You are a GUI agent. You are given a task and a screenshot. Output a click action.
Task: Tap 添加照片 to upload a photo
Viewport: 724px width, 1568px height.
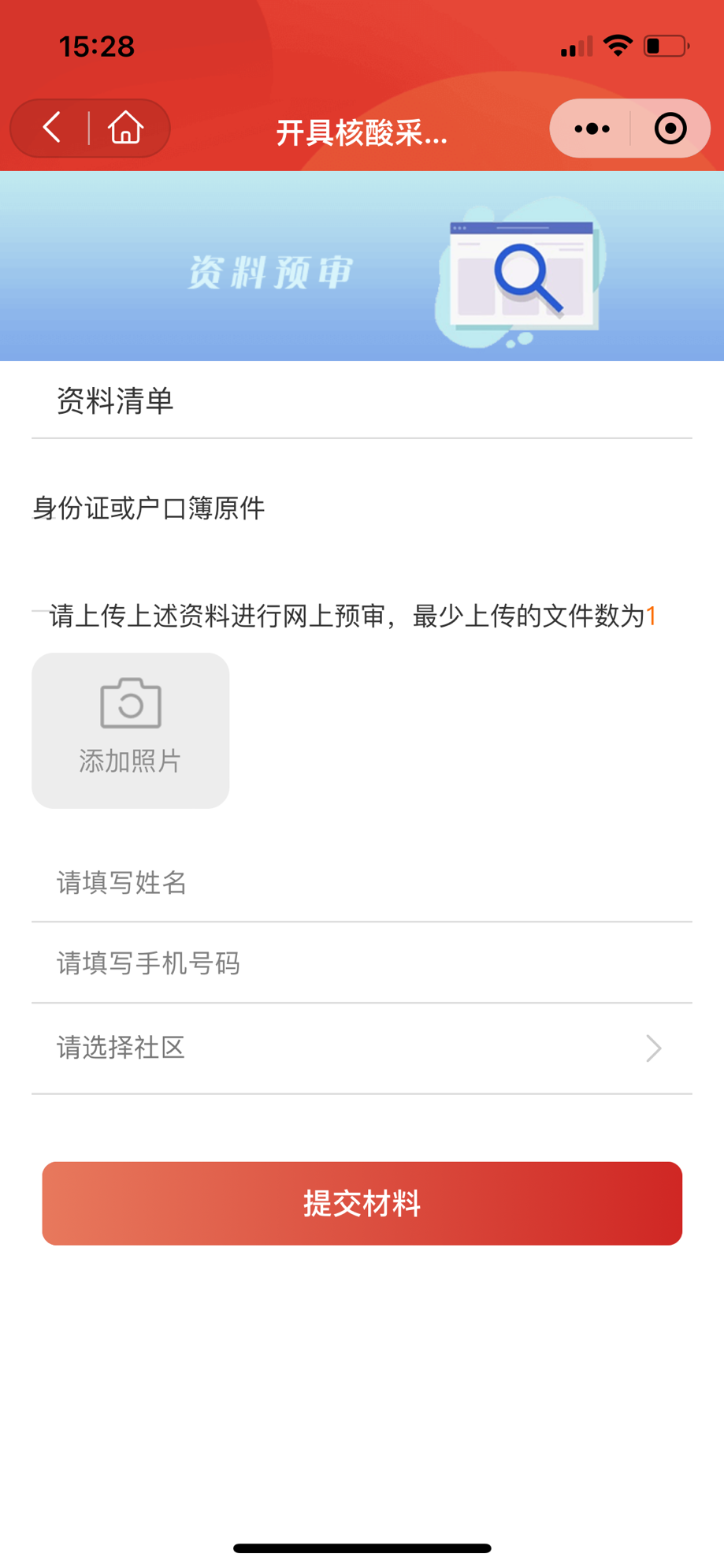131,730
